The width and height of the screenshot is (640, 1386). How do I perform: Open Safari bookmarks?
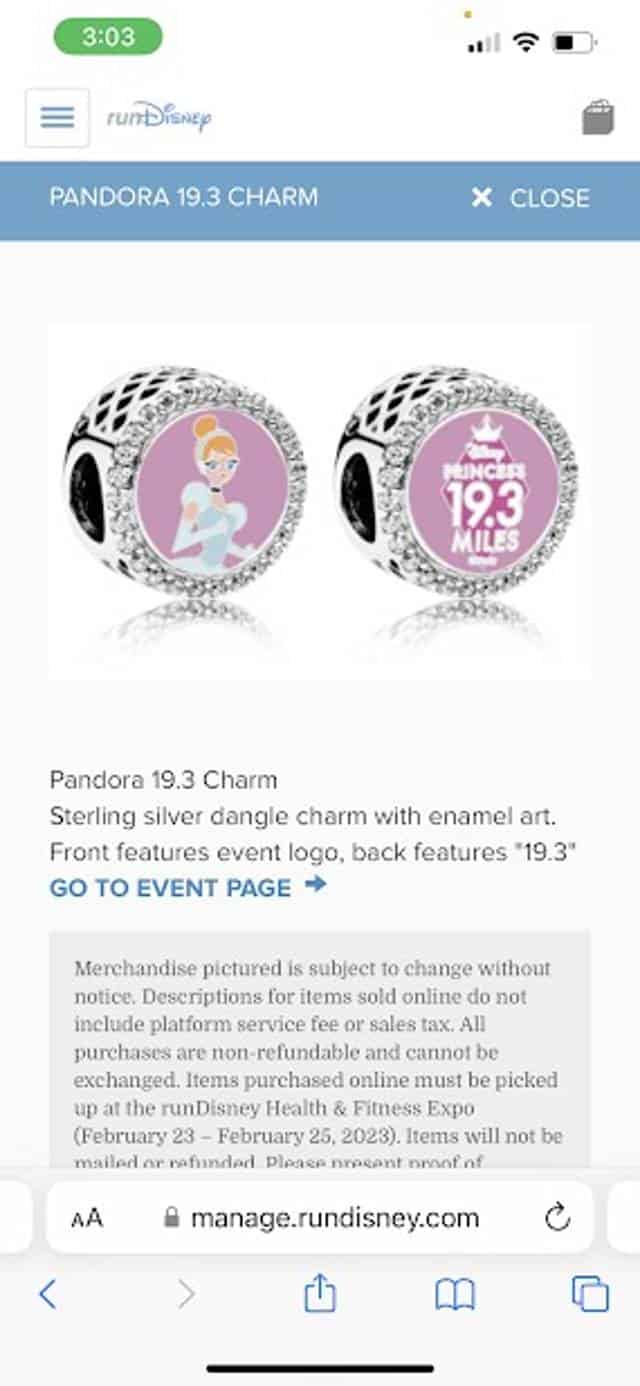[455, 1295]
